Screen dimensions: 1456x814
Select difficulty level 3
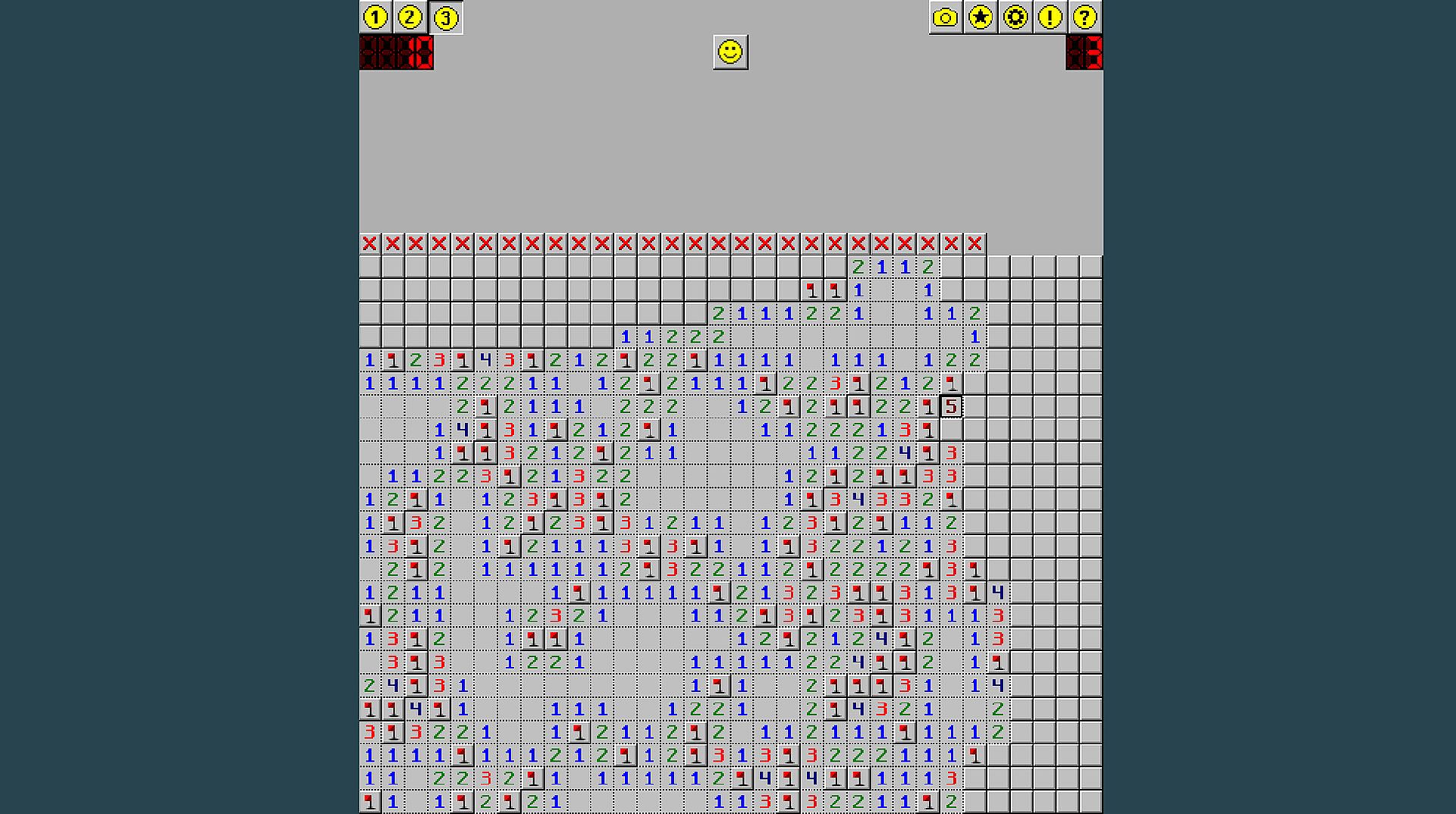click(446, 18)
